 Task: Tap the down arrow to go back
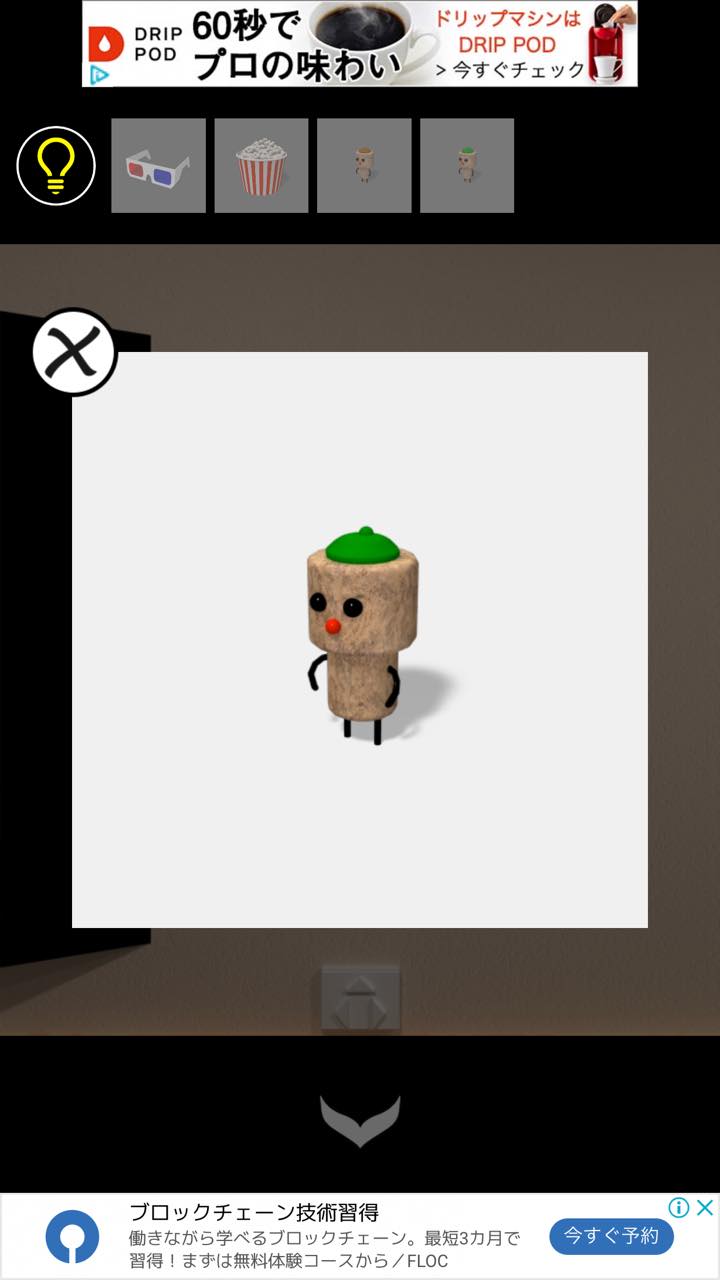360,1120
